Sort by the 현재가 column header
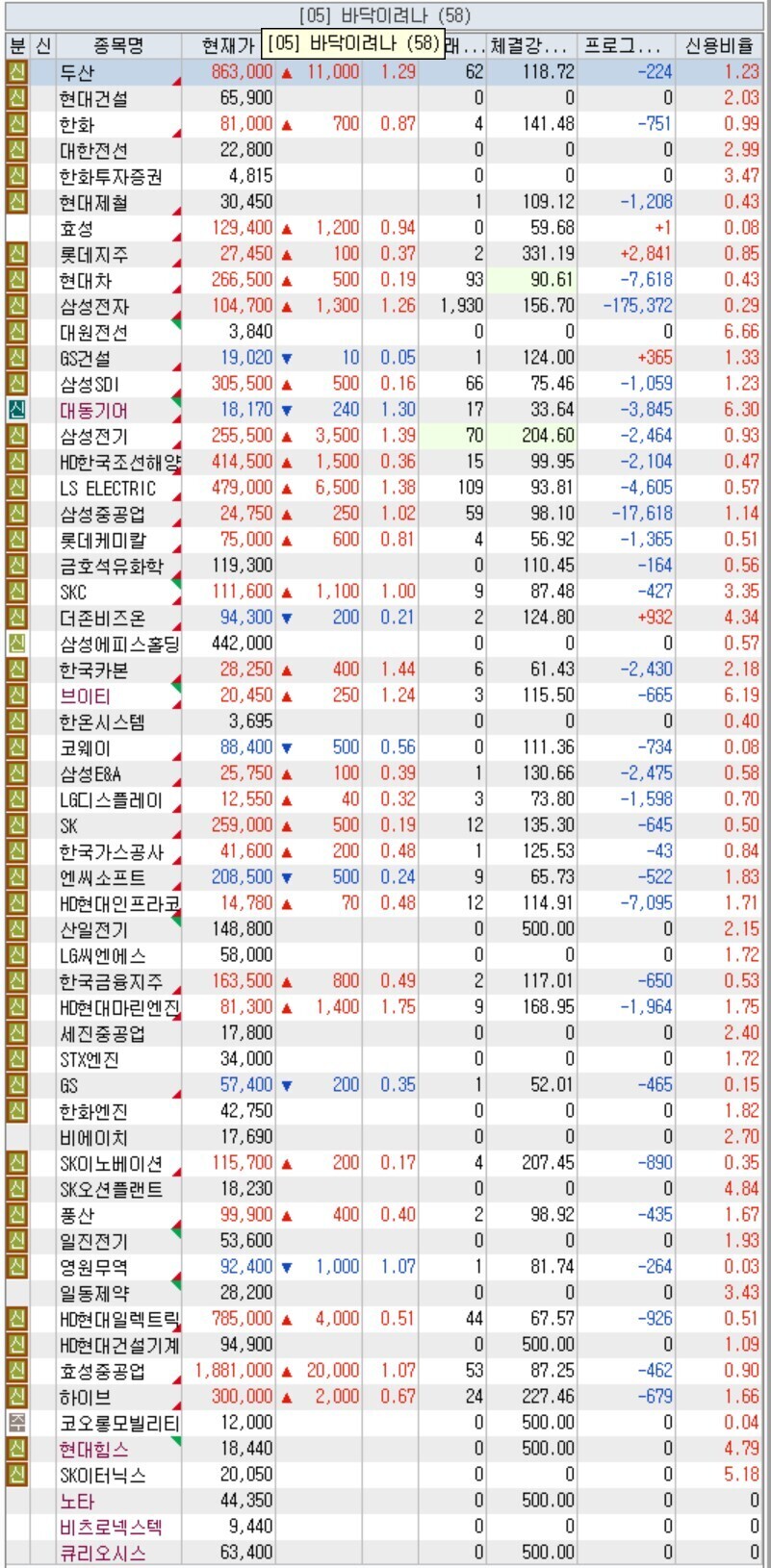The width and height of the screenshot is (771, 1568). pyautogui.click(x=229, y=45)
